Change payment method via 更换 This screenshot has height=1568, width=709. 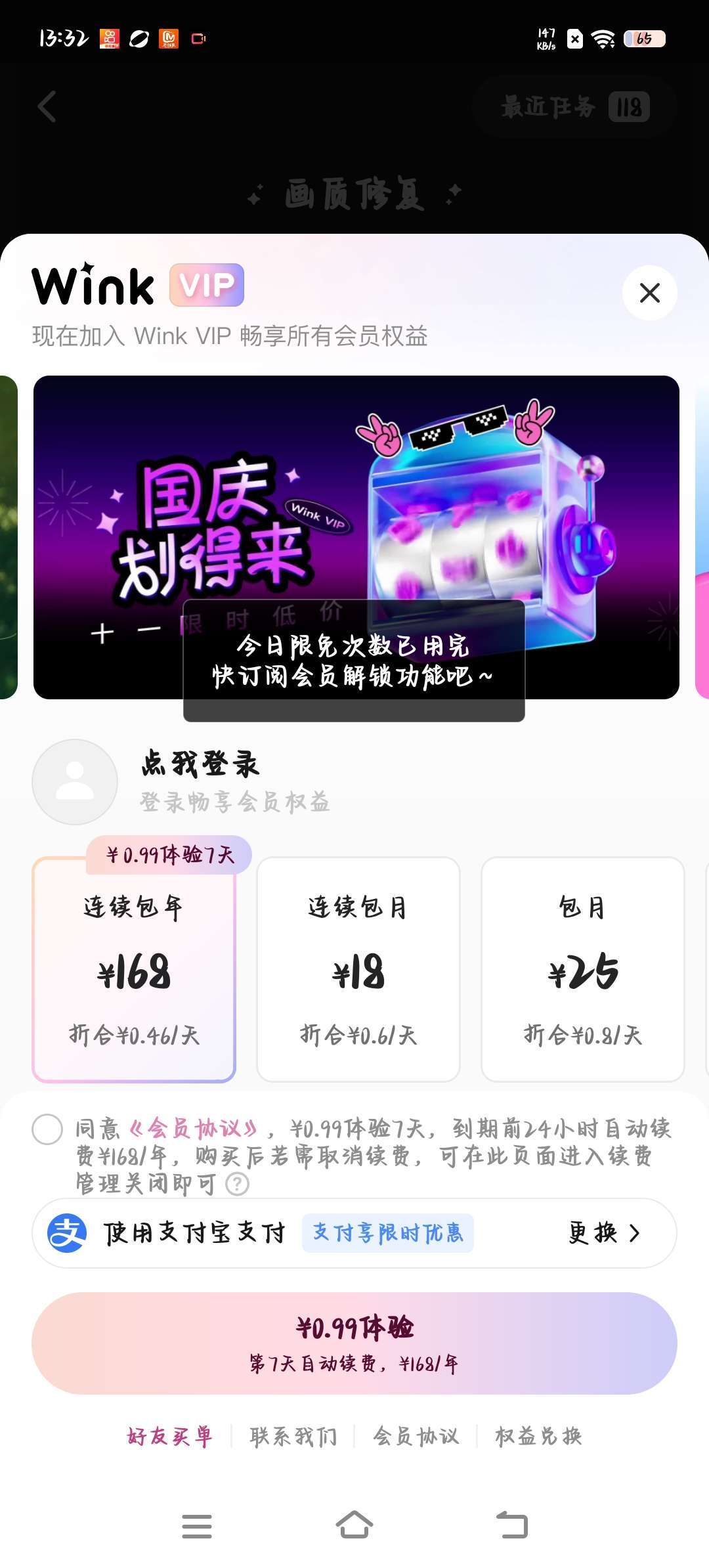[604, 1233]
